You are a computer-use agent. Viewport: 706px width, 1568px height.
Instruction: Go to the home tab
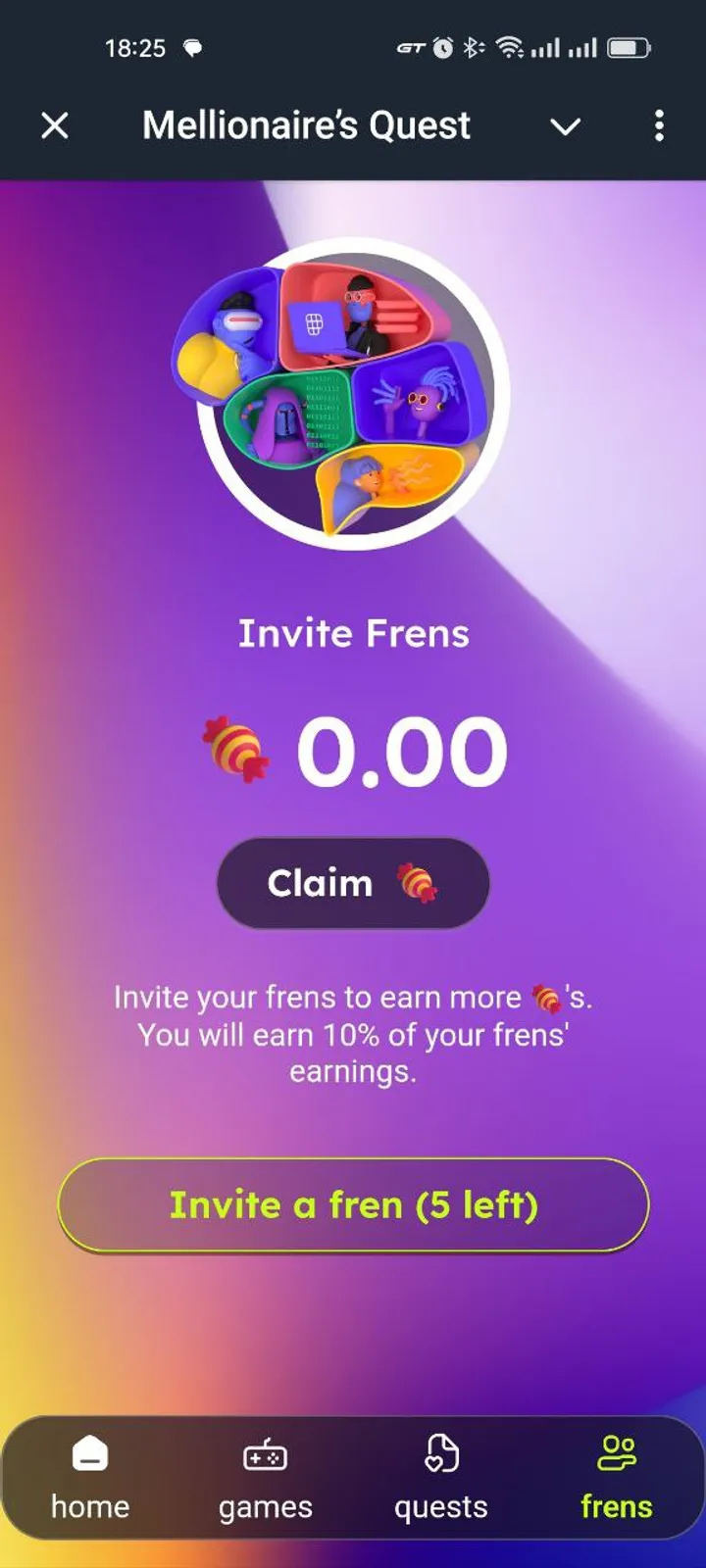pyautogui.click(x=90, y=1477)
